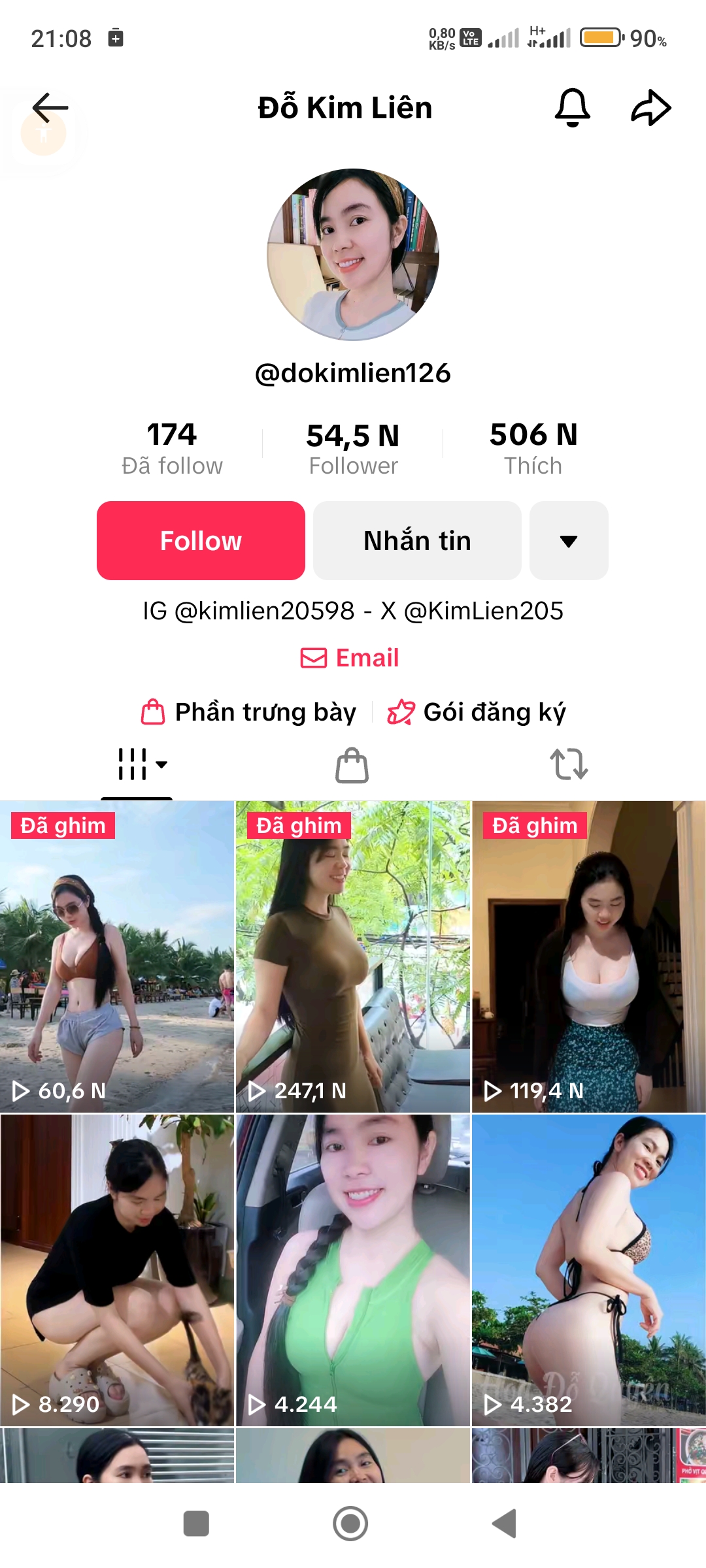Open the notifications bell

tap(572, 108)
